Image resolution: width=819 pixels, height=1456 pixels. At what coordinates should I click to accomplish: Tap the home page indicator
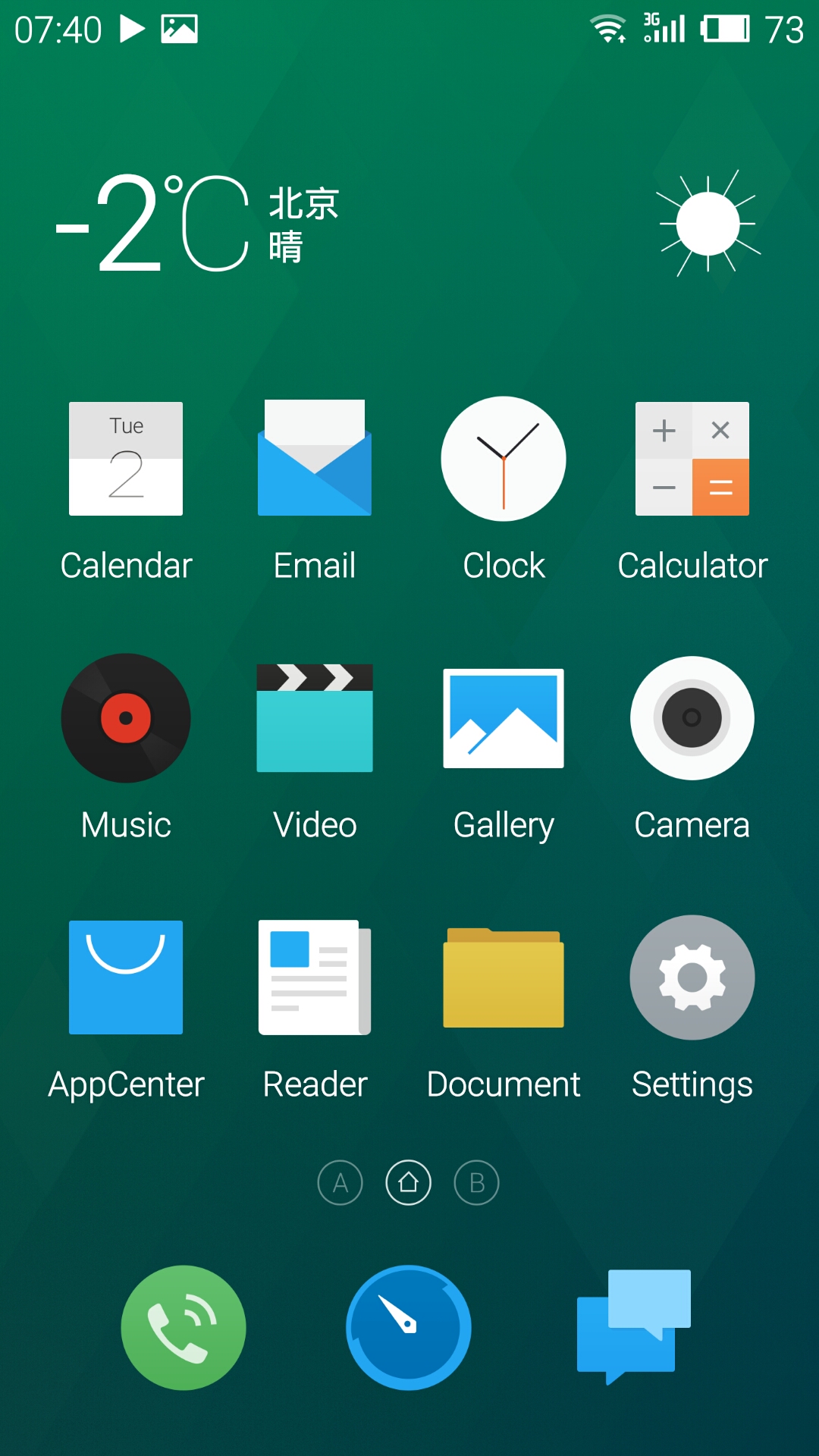[409, 1183]
